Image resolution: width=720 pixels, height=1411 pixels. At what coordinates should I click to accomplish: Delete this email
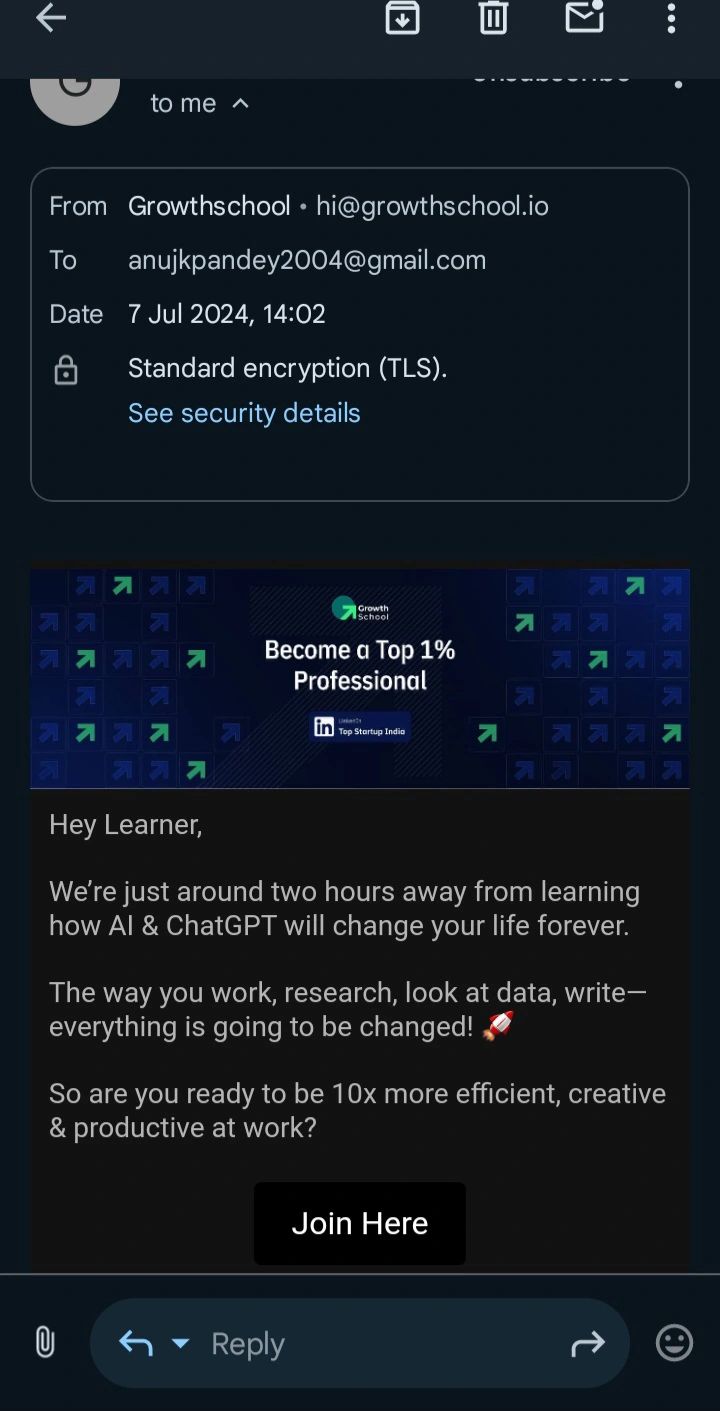pos(493,18)
